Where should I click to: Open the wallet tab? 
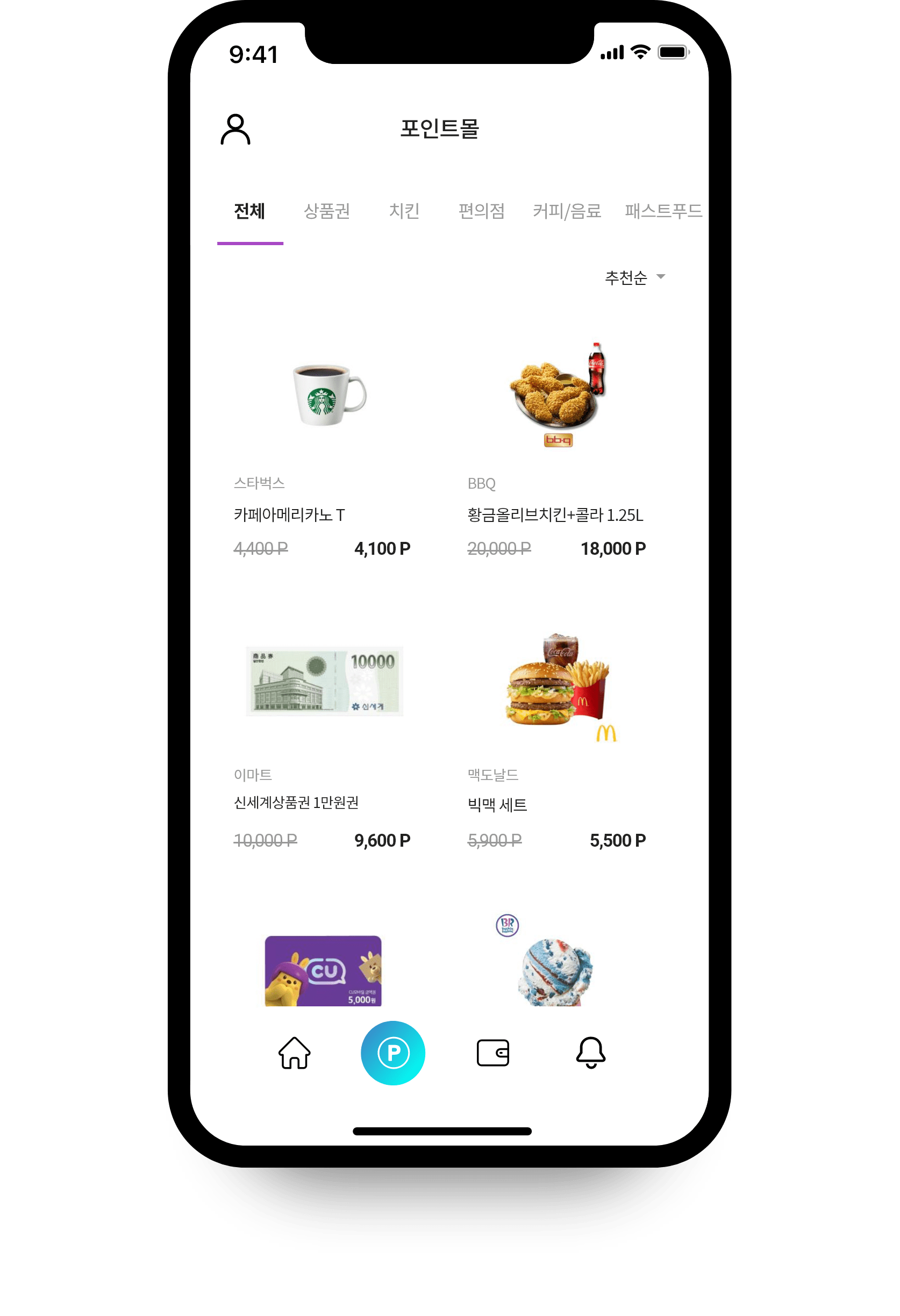tap(493, 1053)
